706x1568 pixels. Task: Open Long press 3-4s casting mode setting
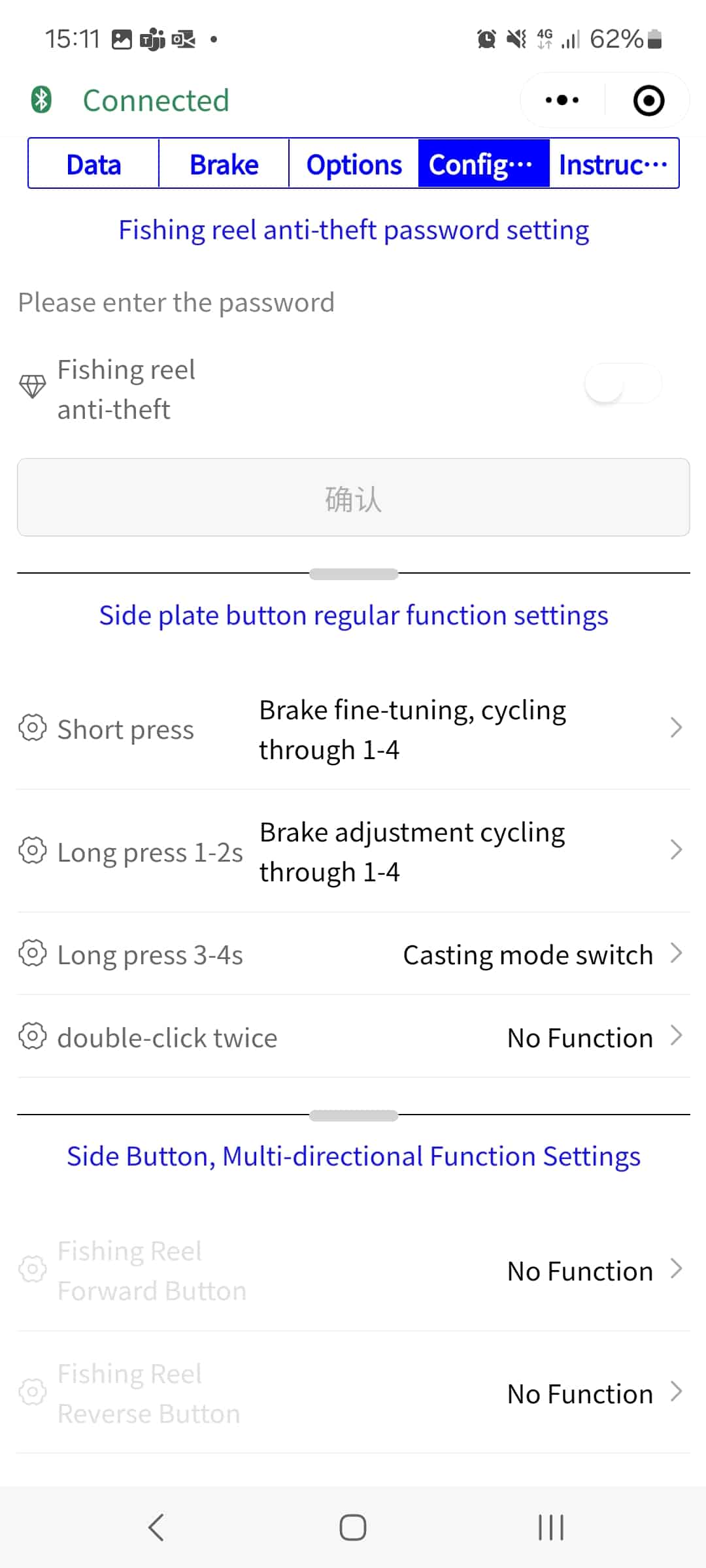pyautogui.click(x=353, y=954)
